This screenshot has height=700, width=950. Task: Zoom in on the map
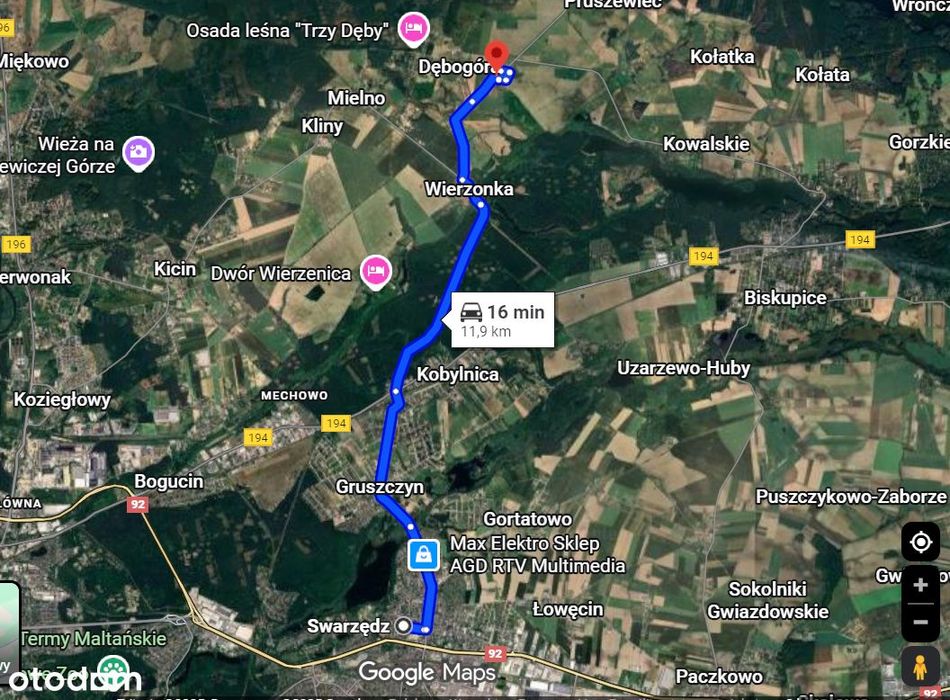point(920,586)
